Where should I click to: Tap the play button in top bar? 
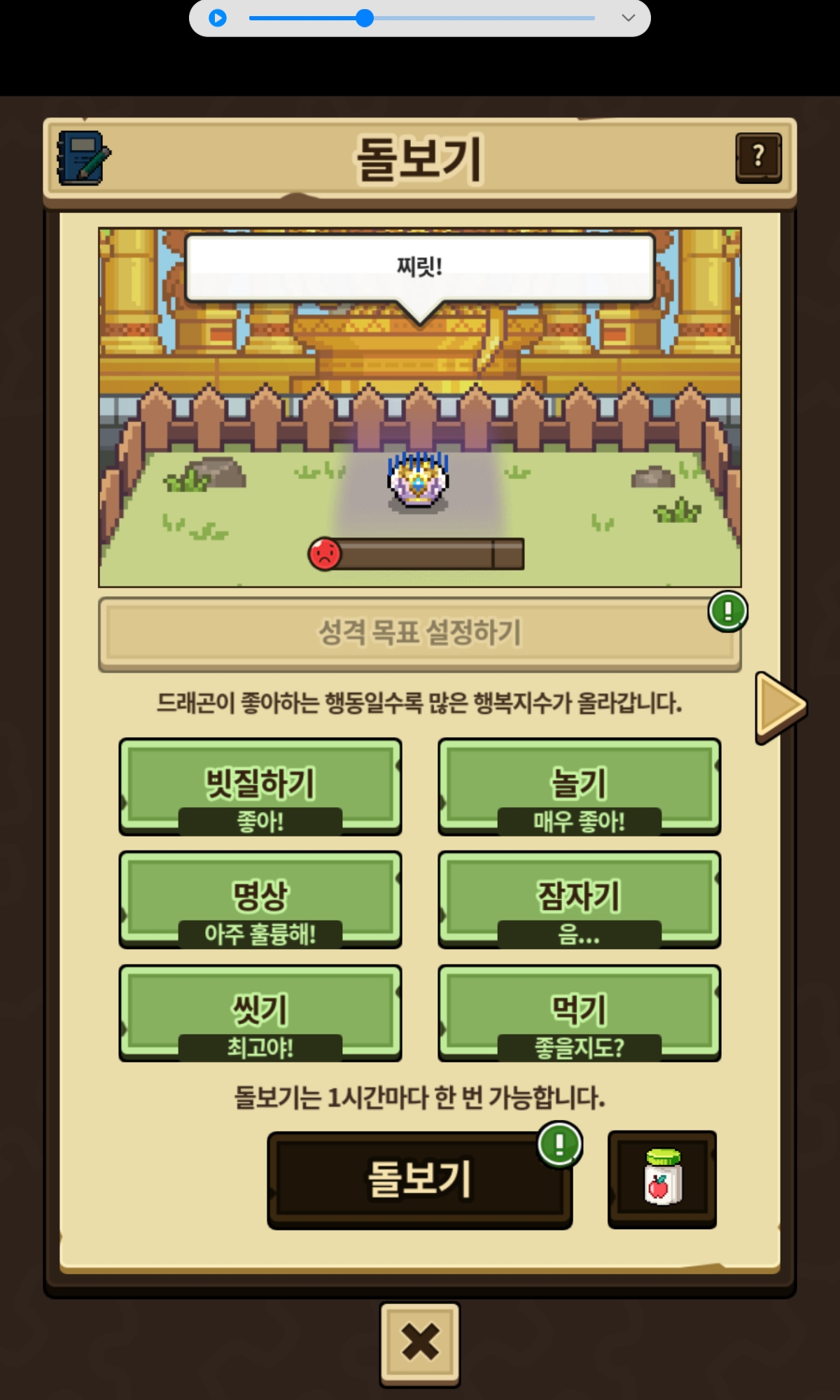(218, 18)
